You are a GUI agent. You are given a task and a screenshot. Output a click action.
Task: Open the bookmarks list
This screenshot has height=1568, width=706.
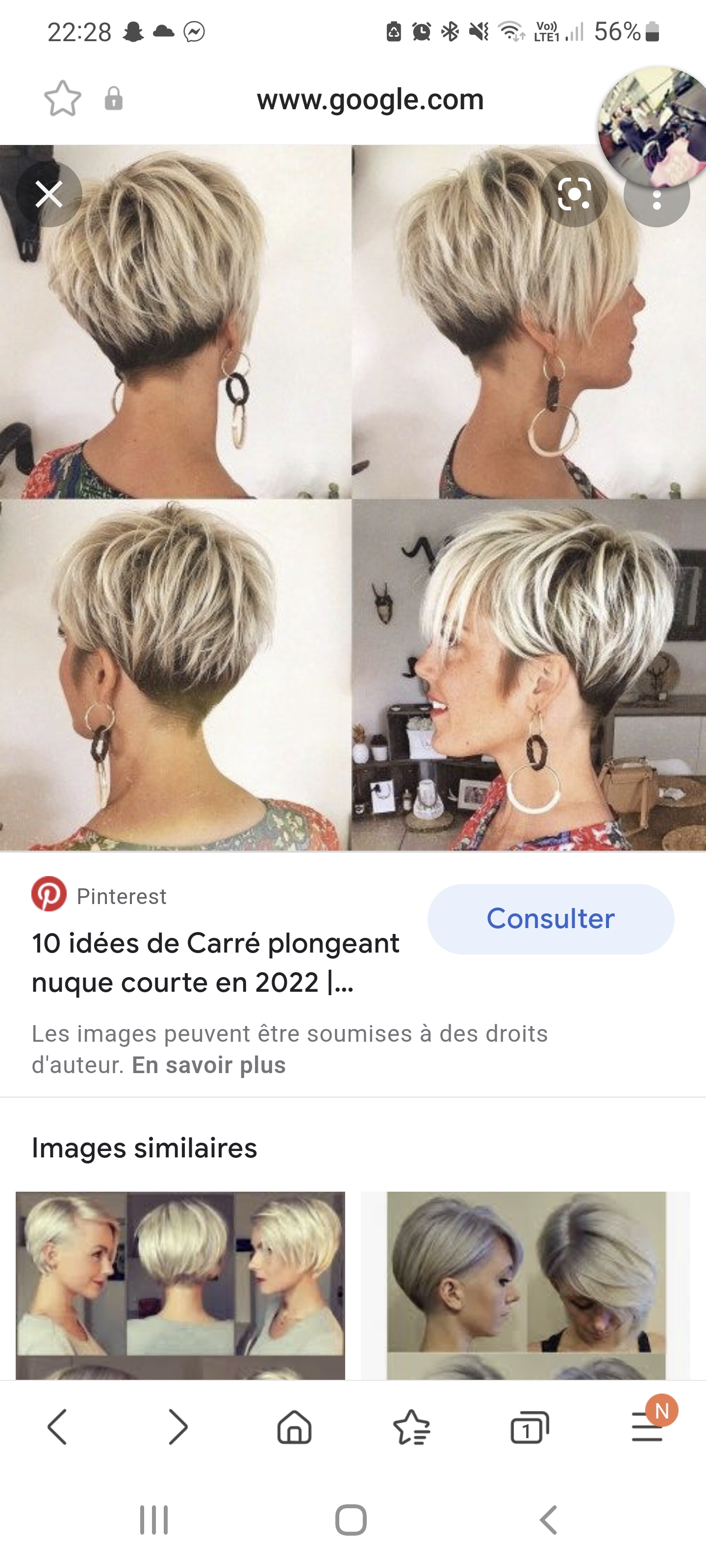pos(412,1427)
